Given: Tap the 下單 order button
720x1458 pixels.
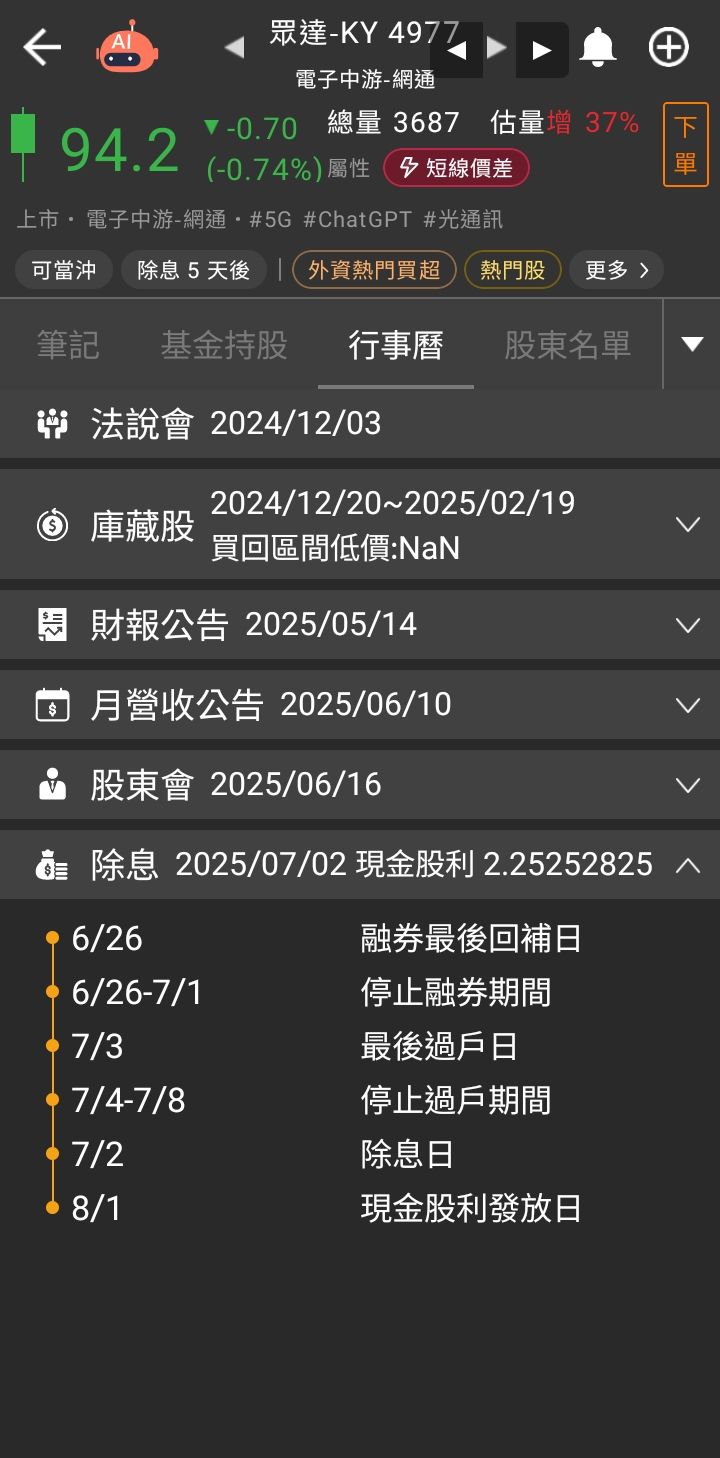Looking at the screenshot, I should [x=684, y=142].
